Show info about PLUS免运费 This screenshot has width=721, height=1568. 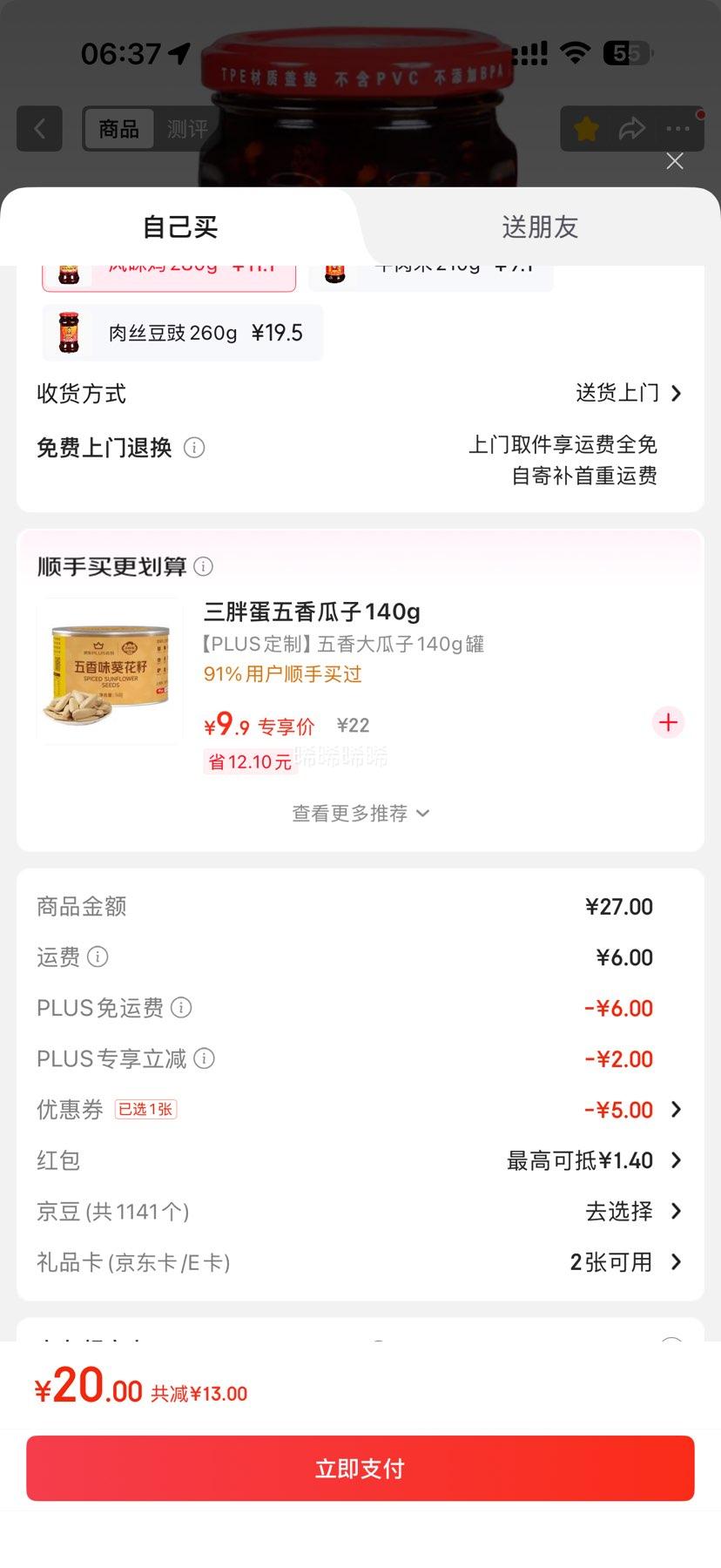click(x=181, y=1008)
